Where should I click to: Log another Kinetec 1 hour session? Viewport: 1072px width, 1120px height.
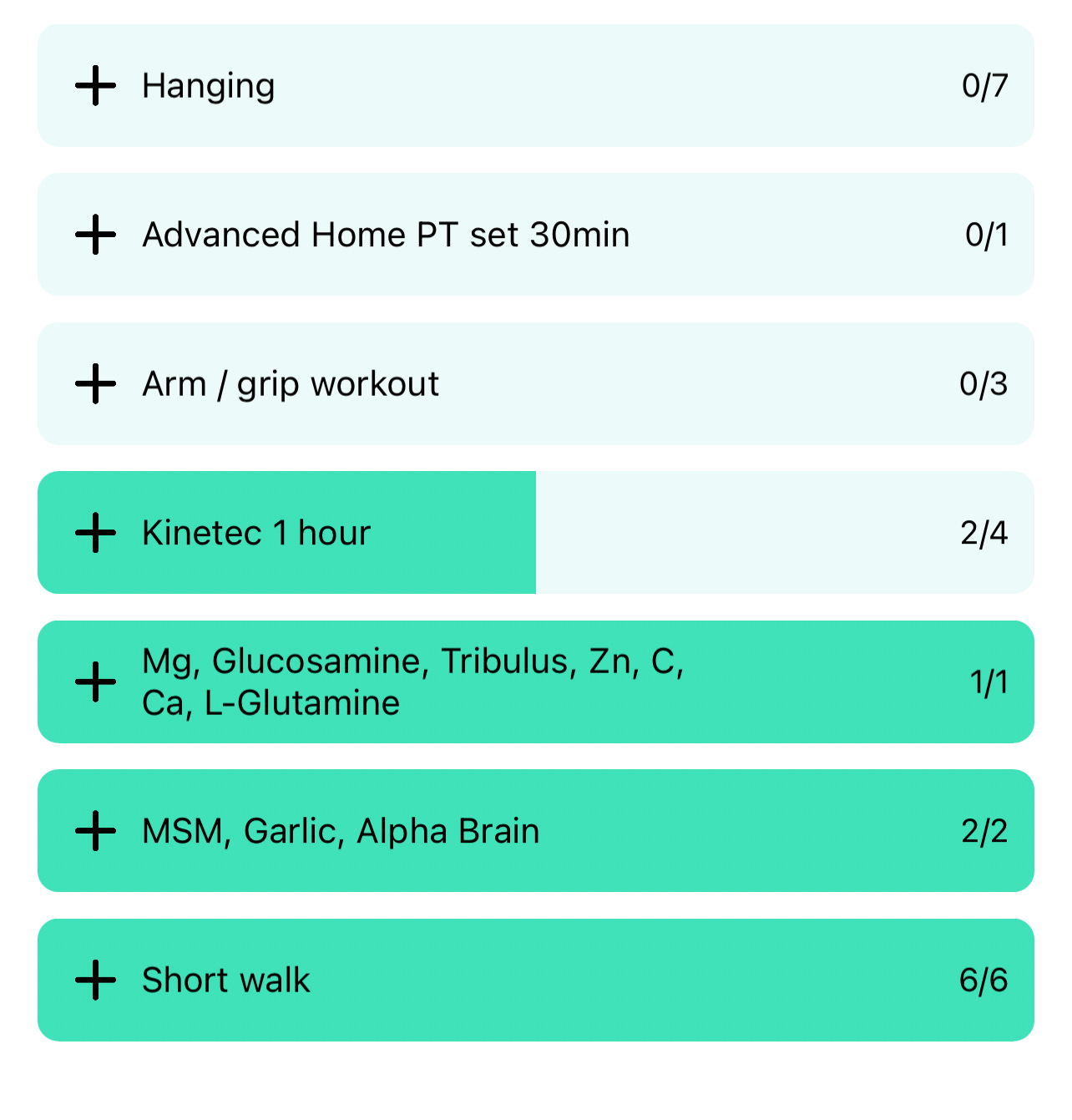(95, 533)
